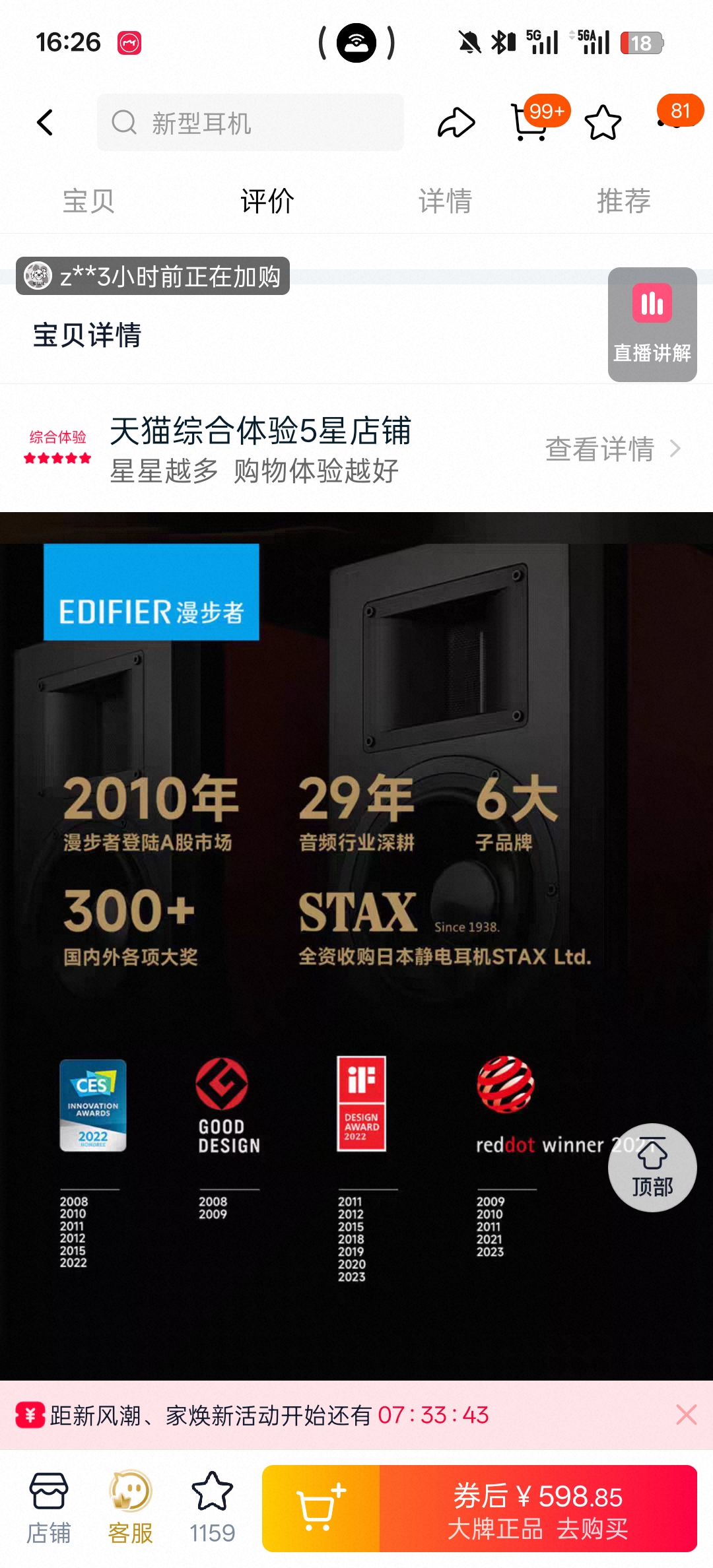This screenshot has height=1568, width=713.
Task: Buy now at 券后 ¥598.85
Action: click(x=537, y=1509)
